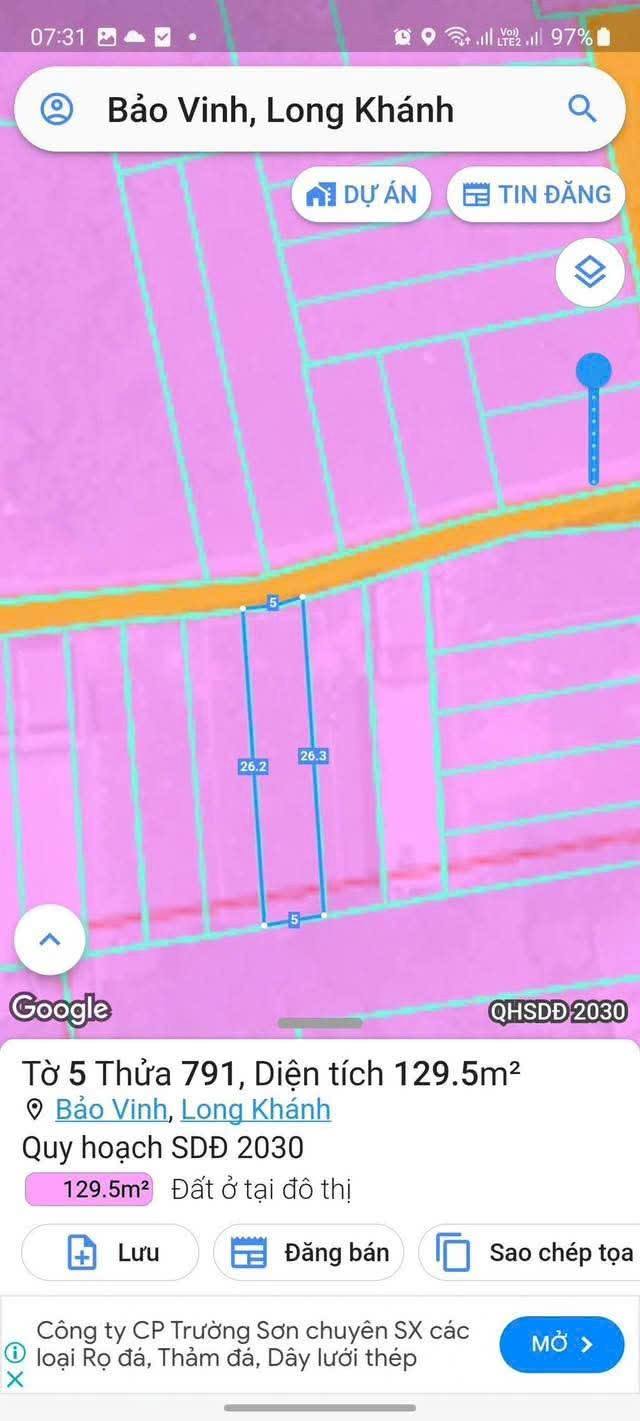
Task: Open the TIN ĐĂNG listings chip
Action: coord(536,195)
